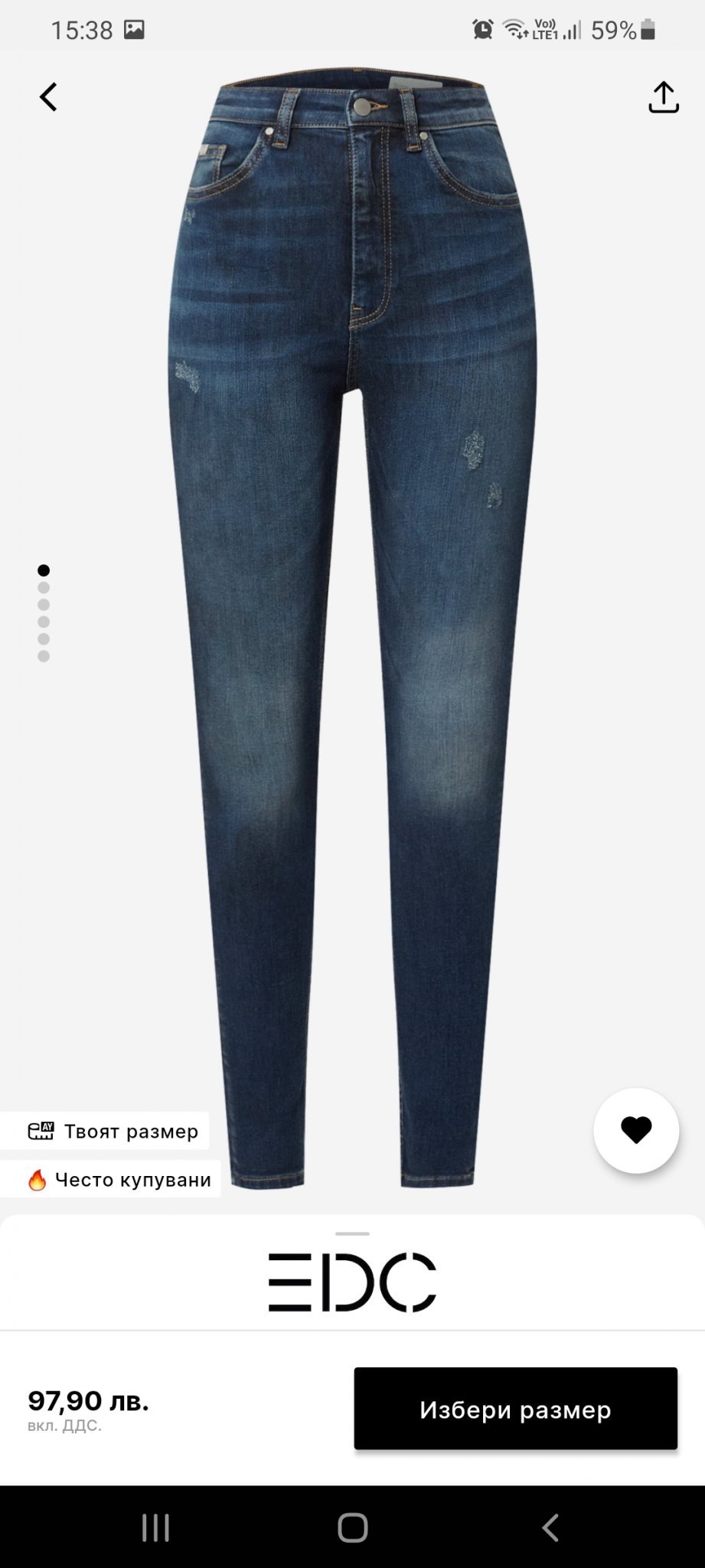The image size is (705, 1568).
Task: Open the Твоят размер size badge
Action: [x=105, y=1131]
